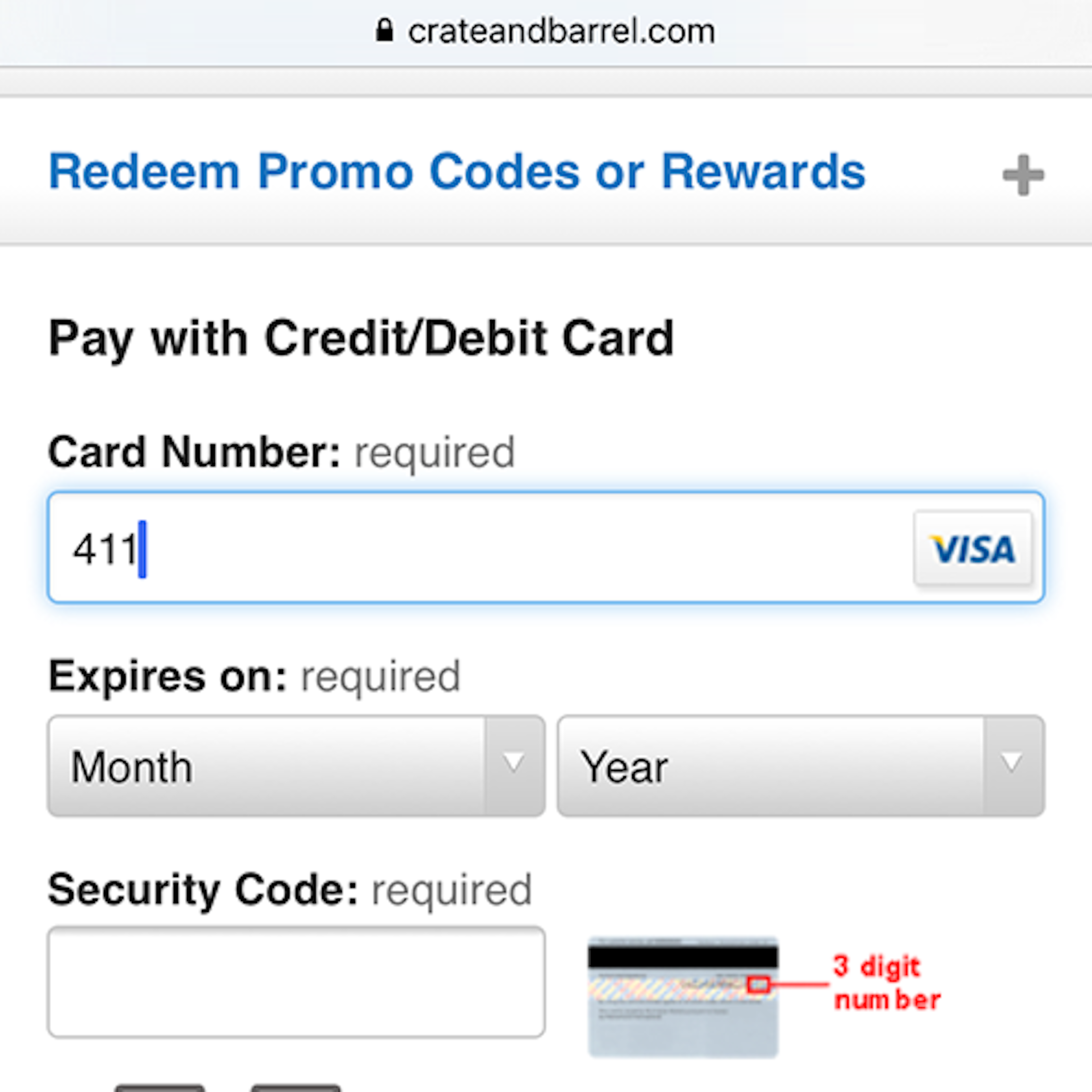
Task: Focus the Security Code field
Action: tap(296, 982)
